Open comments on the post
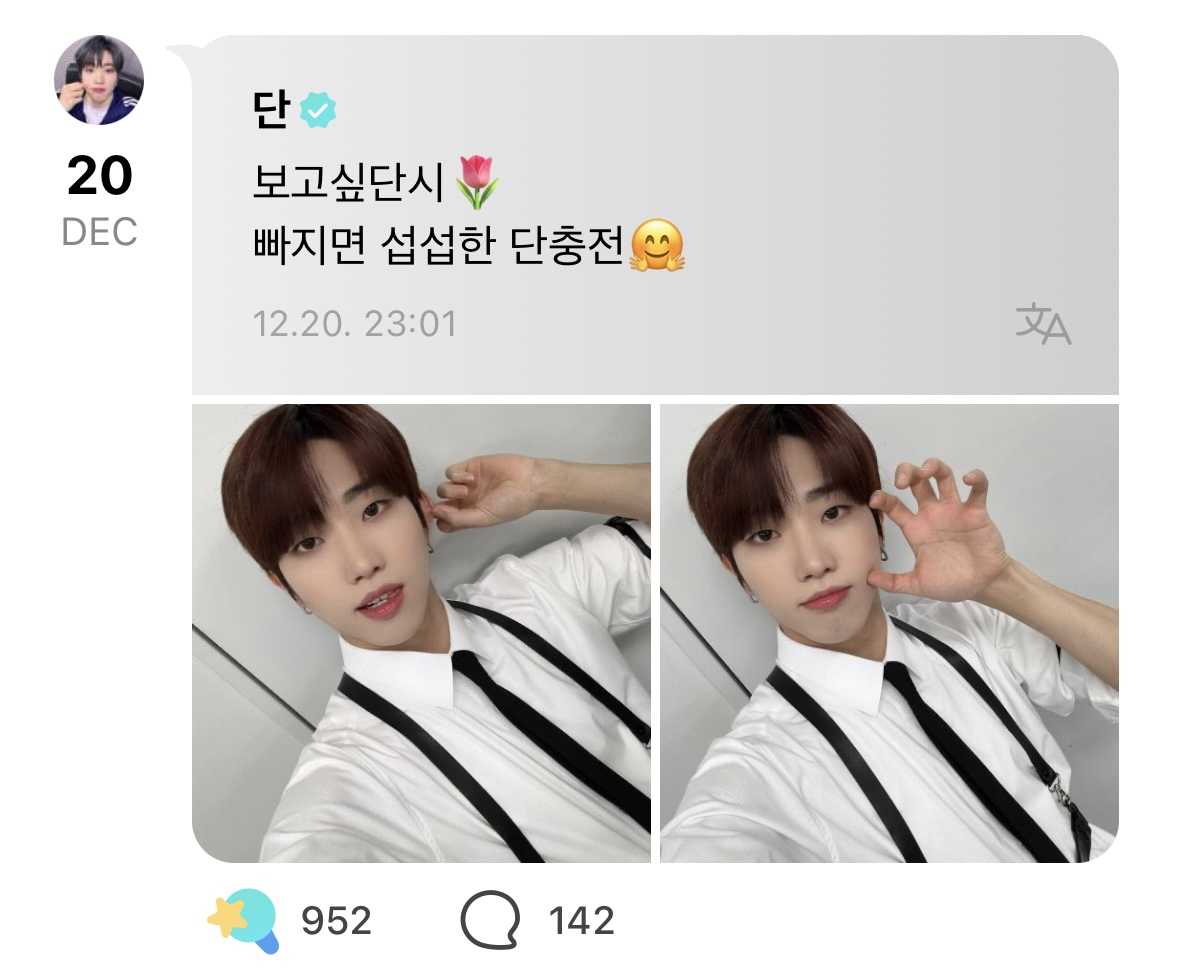 tap(490, 920)
